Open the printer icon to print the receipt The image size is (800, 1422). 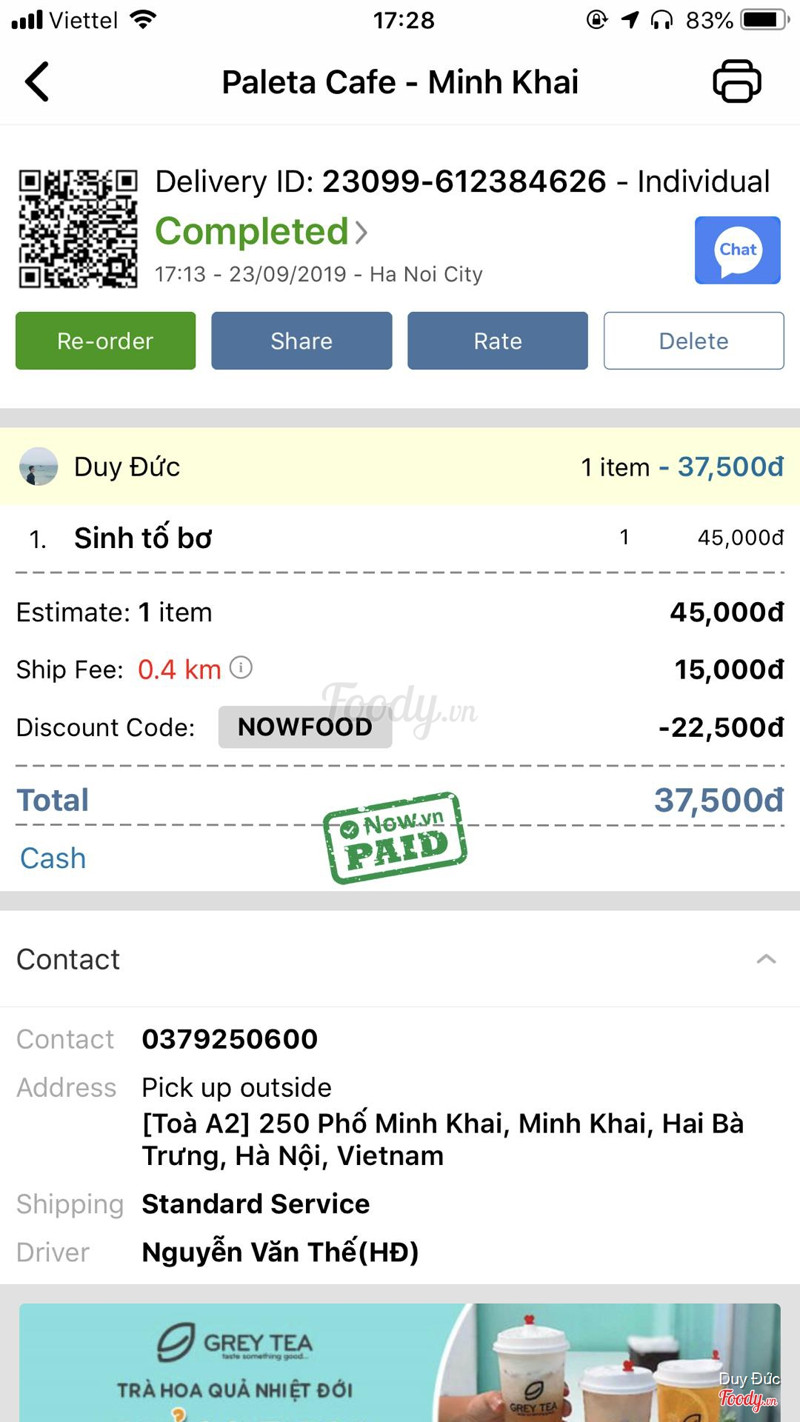coord(737,82)
